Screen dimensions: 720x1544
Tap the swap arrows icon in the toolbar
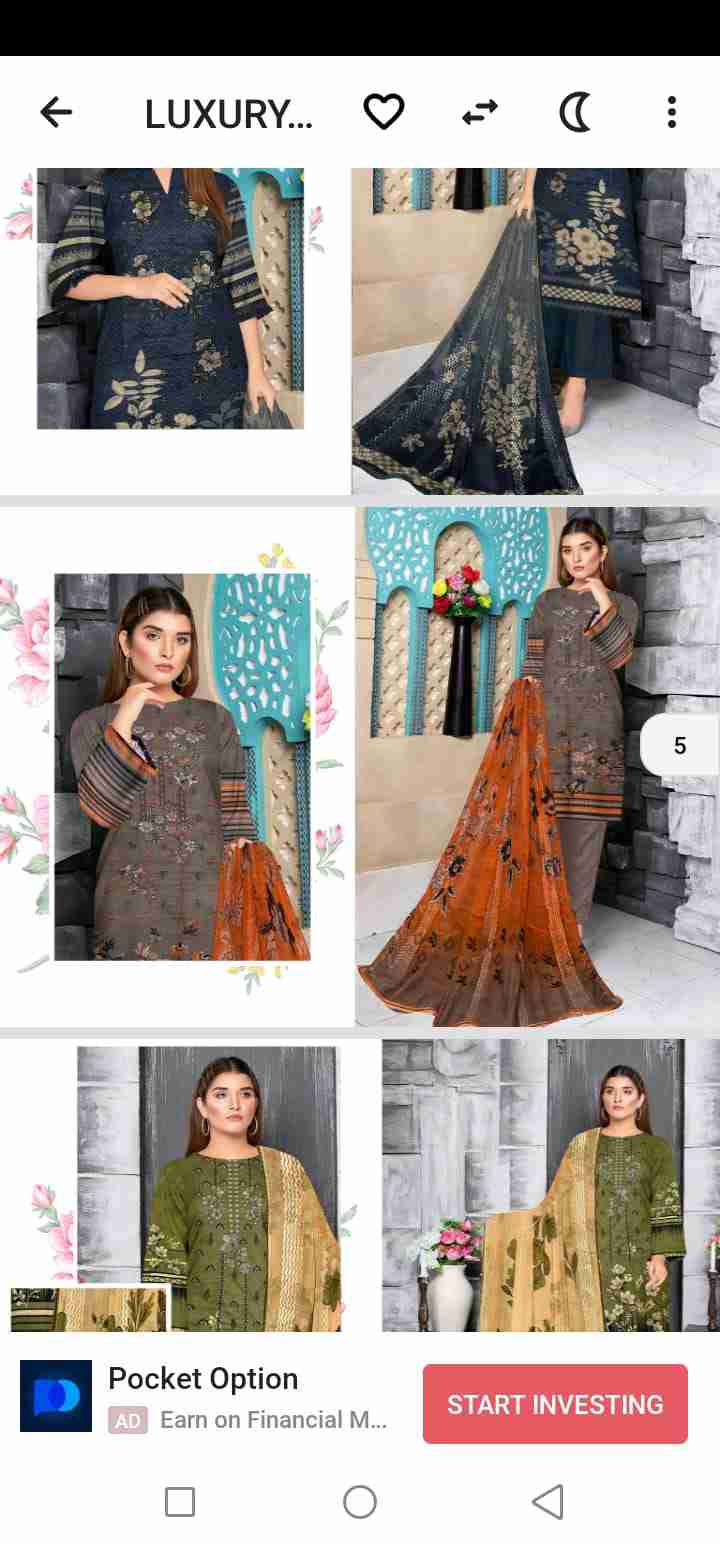[x=480, y=113]
